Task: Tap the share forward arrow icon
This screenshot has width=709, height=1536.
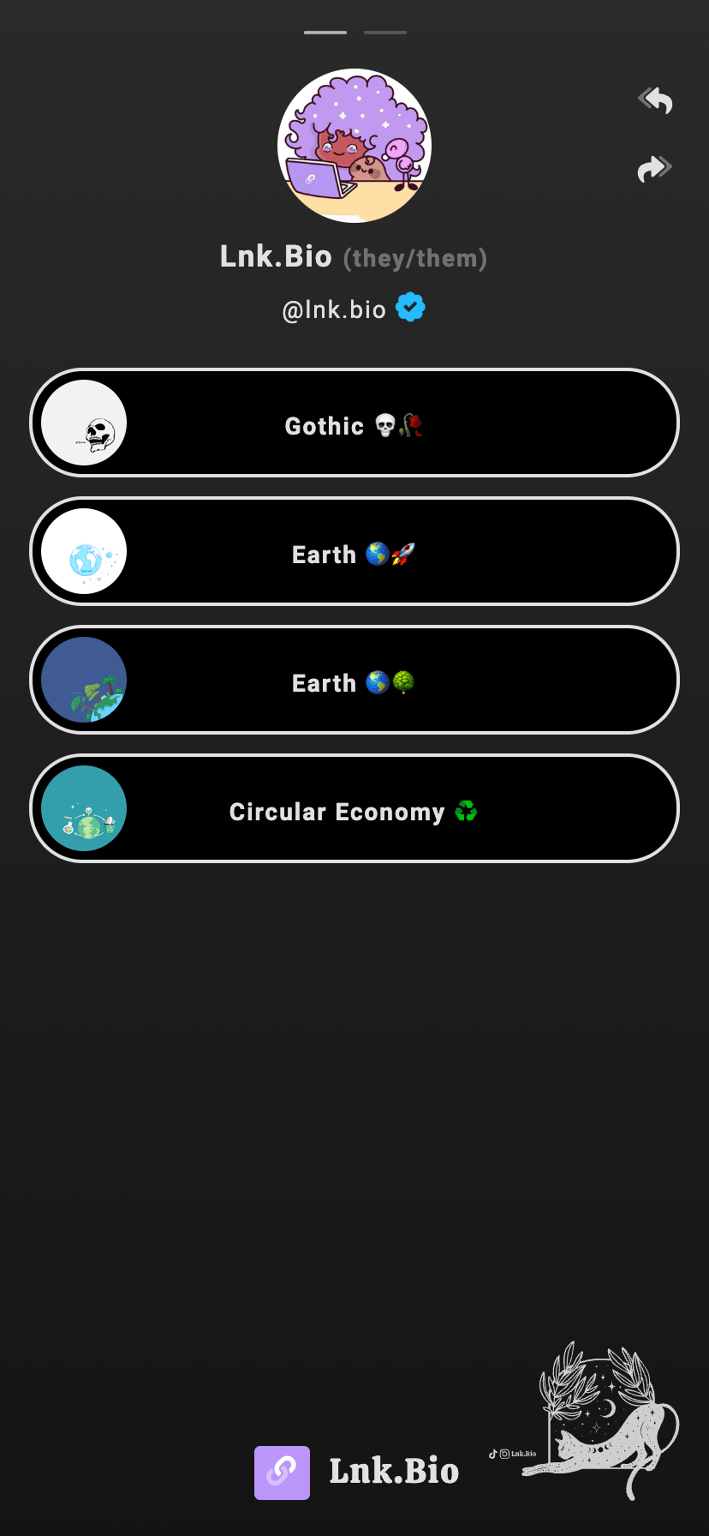Action: (x=655, y=169)
